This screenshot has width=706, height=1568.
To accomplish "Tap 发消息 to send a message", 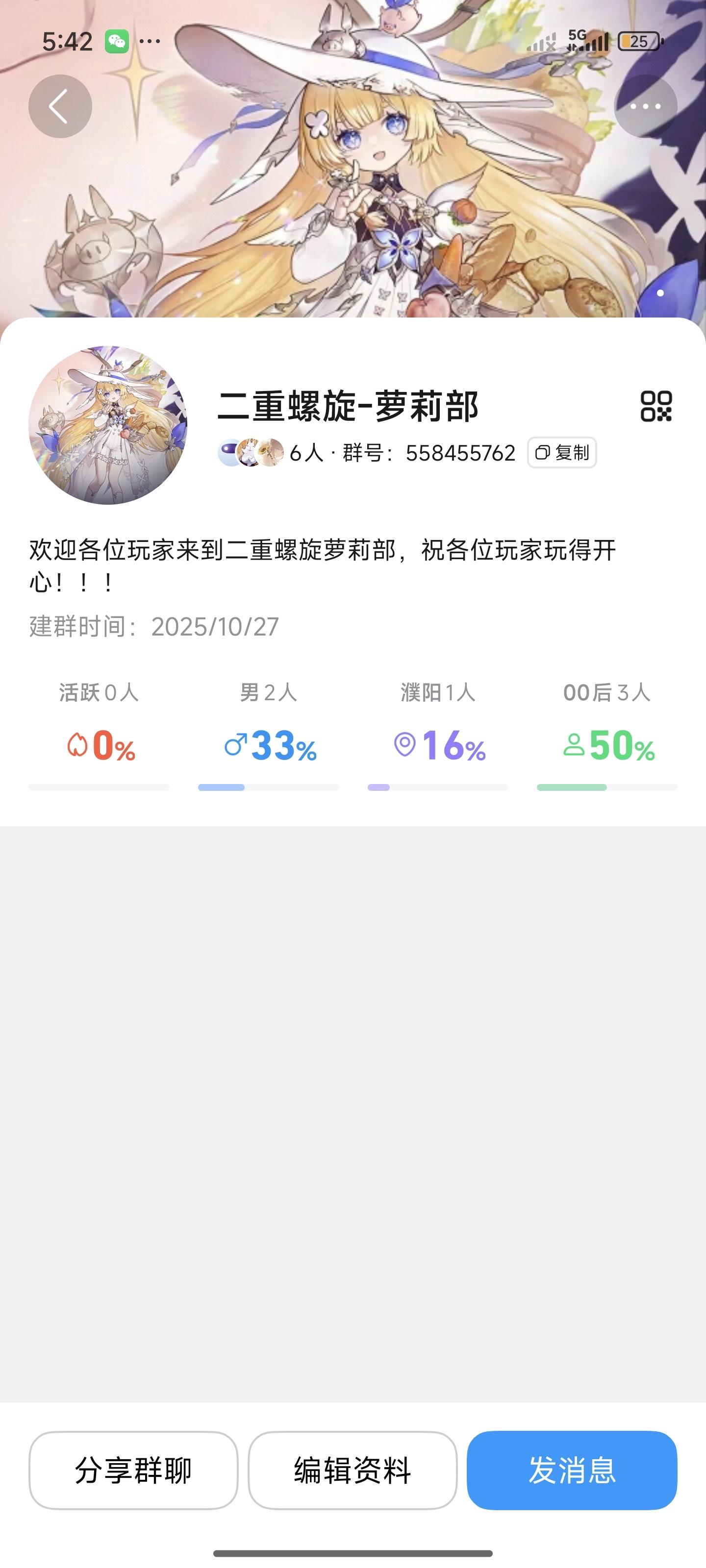I will [x=571, y=1470].
